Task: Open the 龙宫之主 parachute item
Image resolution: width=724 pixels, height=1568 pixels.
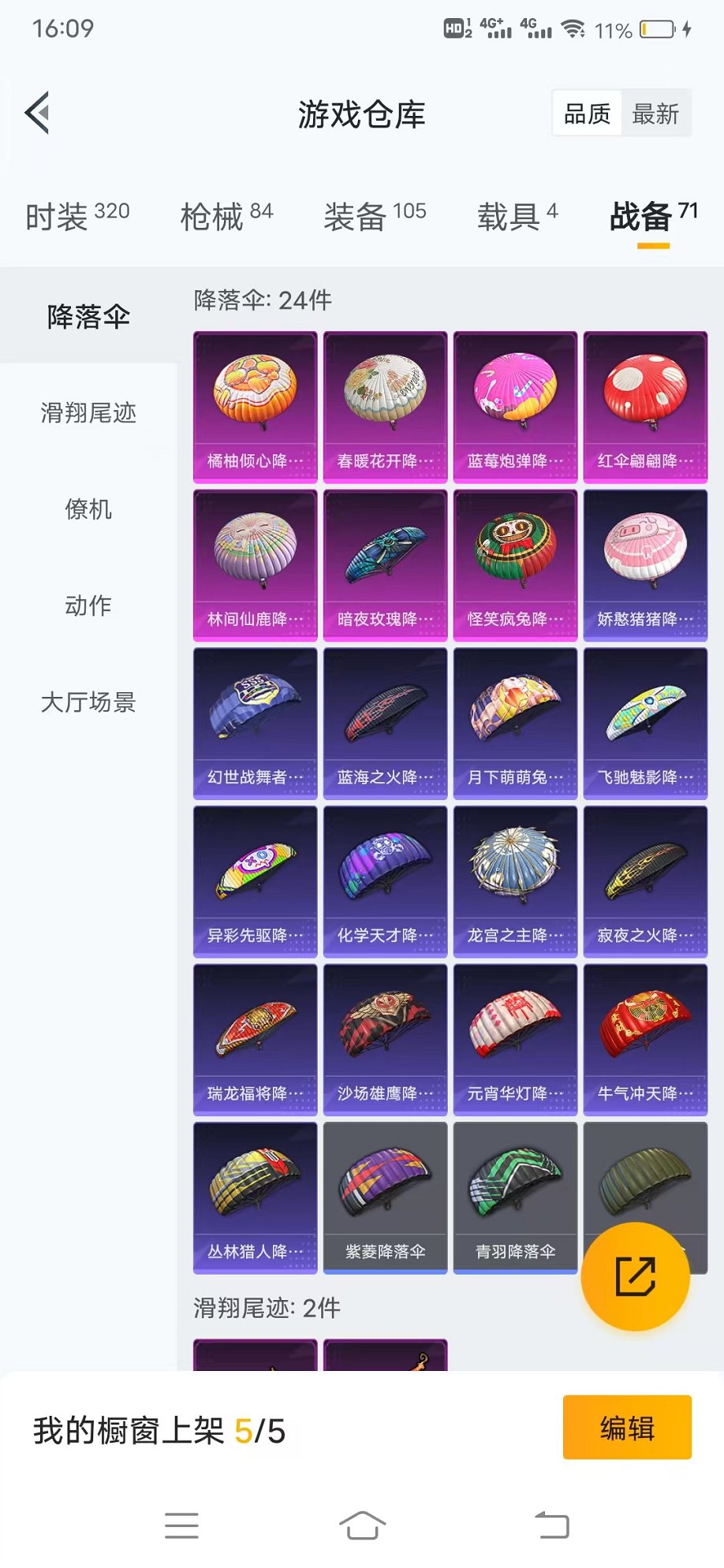Action: (x=515, y=881)
